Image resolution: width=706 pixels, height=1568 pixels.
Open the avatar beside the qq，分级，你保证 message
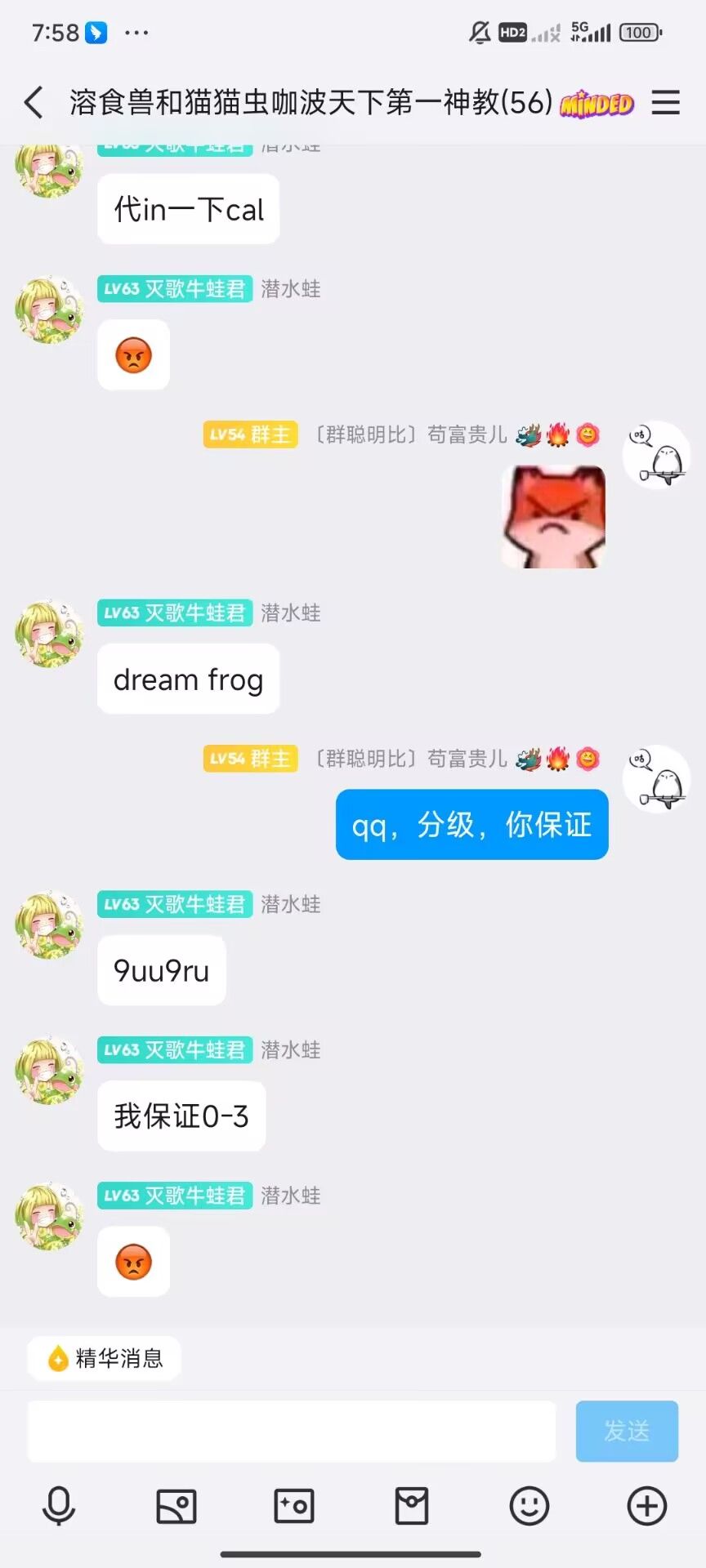(x=656, y=778)
